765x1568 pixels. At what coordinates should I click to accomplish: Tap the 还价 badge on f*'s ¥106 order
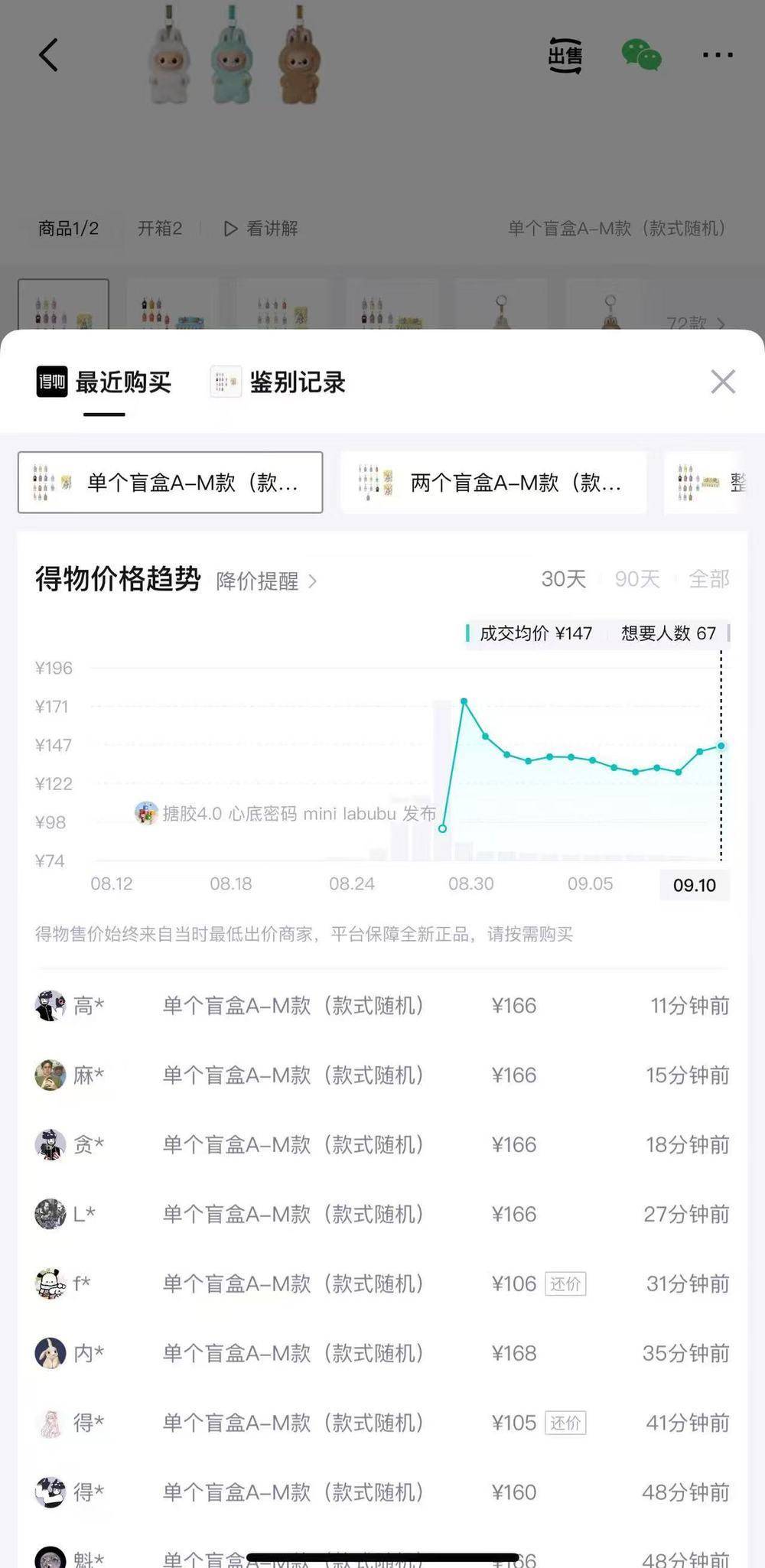565,1283
